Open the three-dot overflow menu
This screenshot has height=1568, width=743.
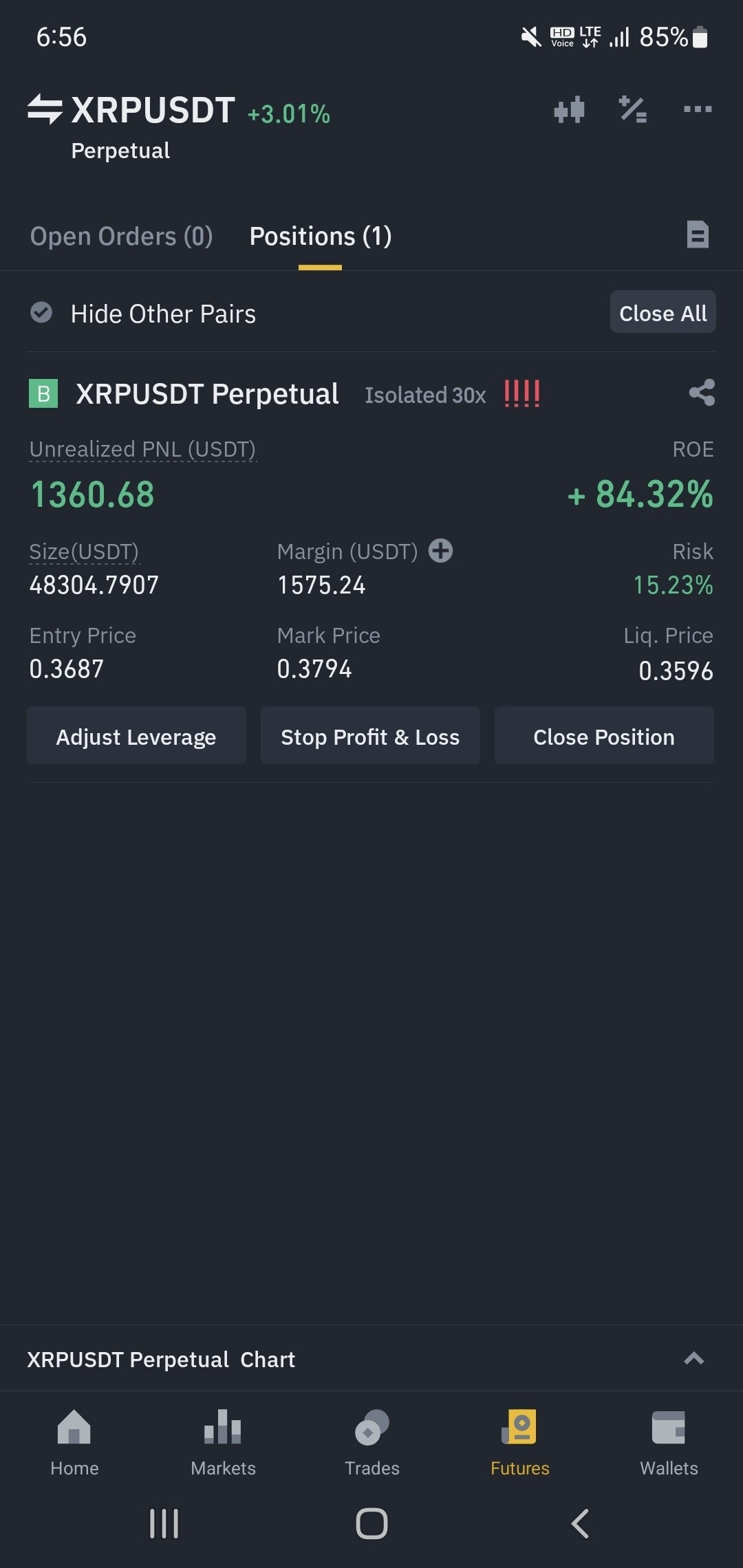698,109
